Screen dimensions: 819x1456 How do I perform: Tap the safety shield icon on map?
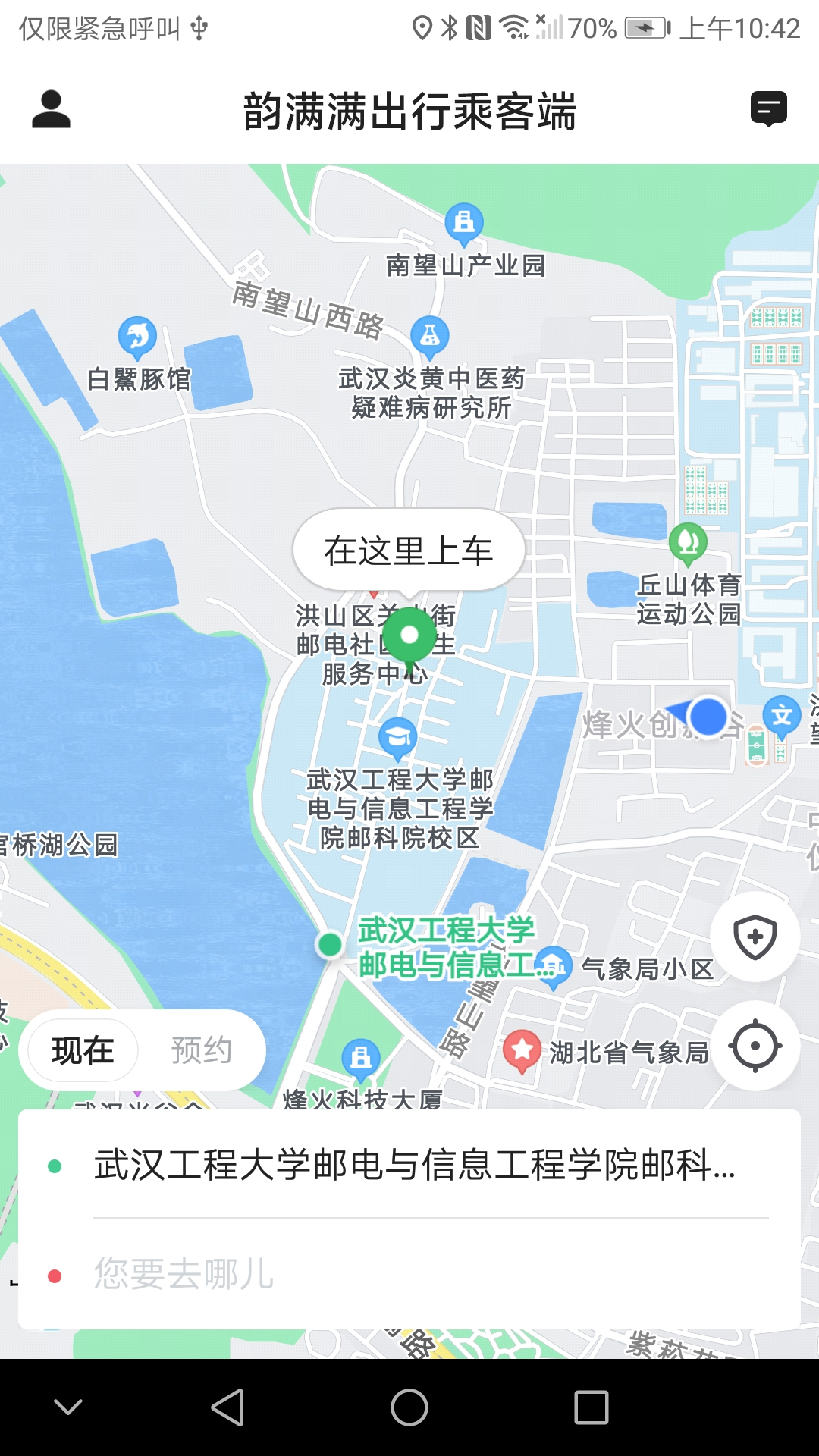[x=755, y=936]
